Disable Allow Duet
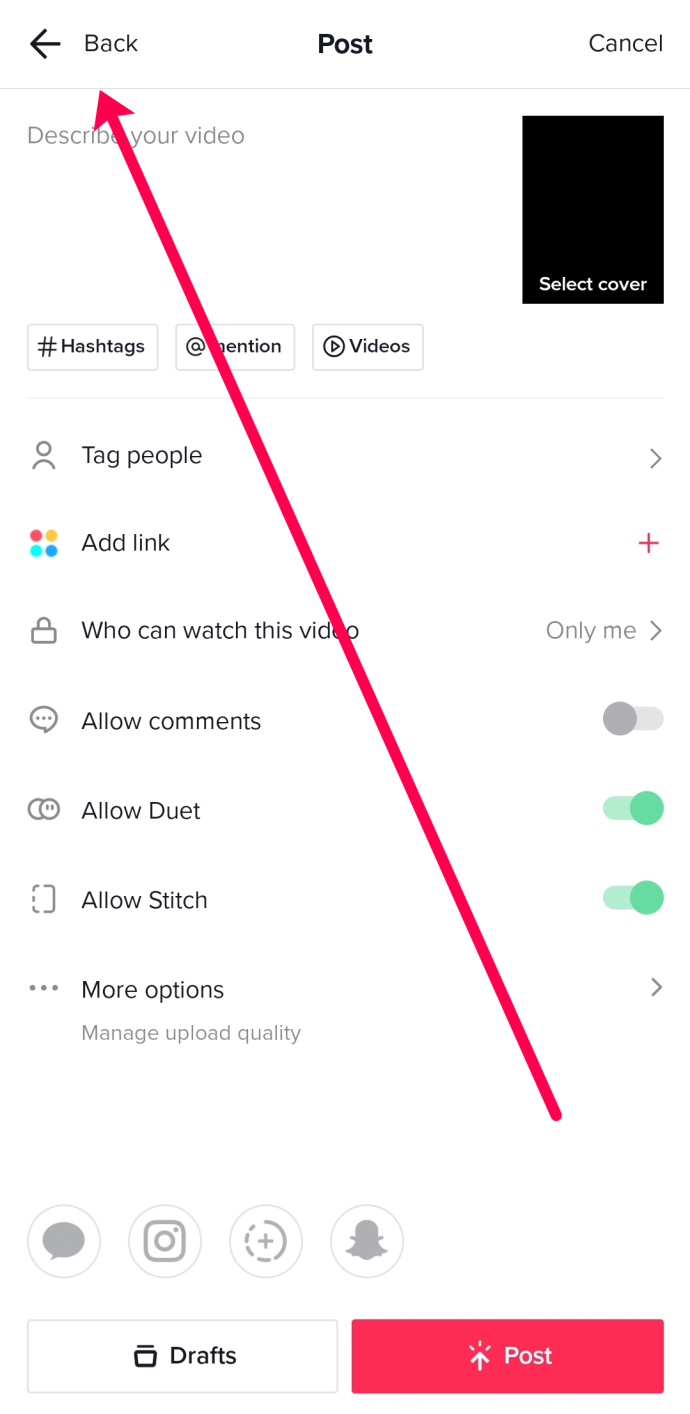The height and width of the screenshot is (1414, 690). [x=633, y=808]
